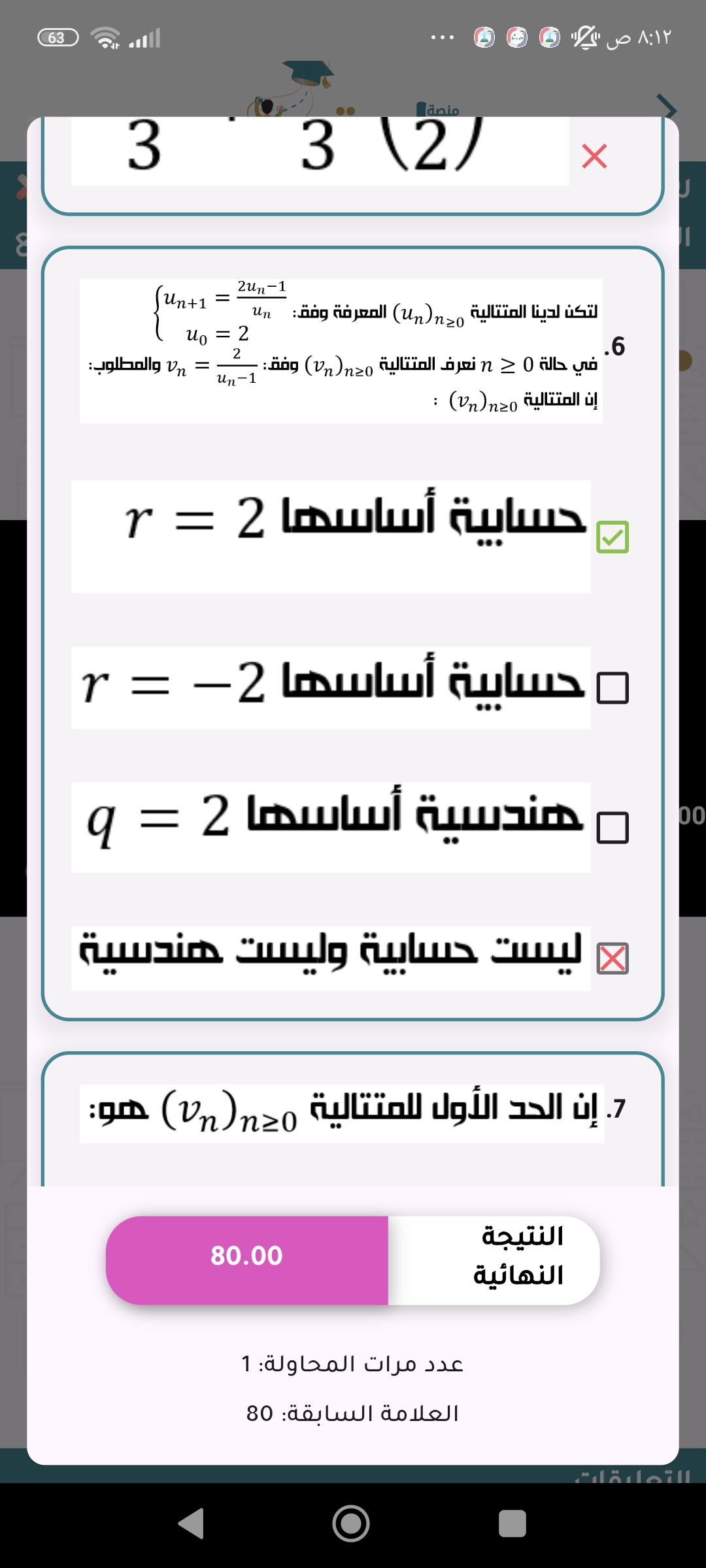Open the recent apps view

[x=512, y=1524]
